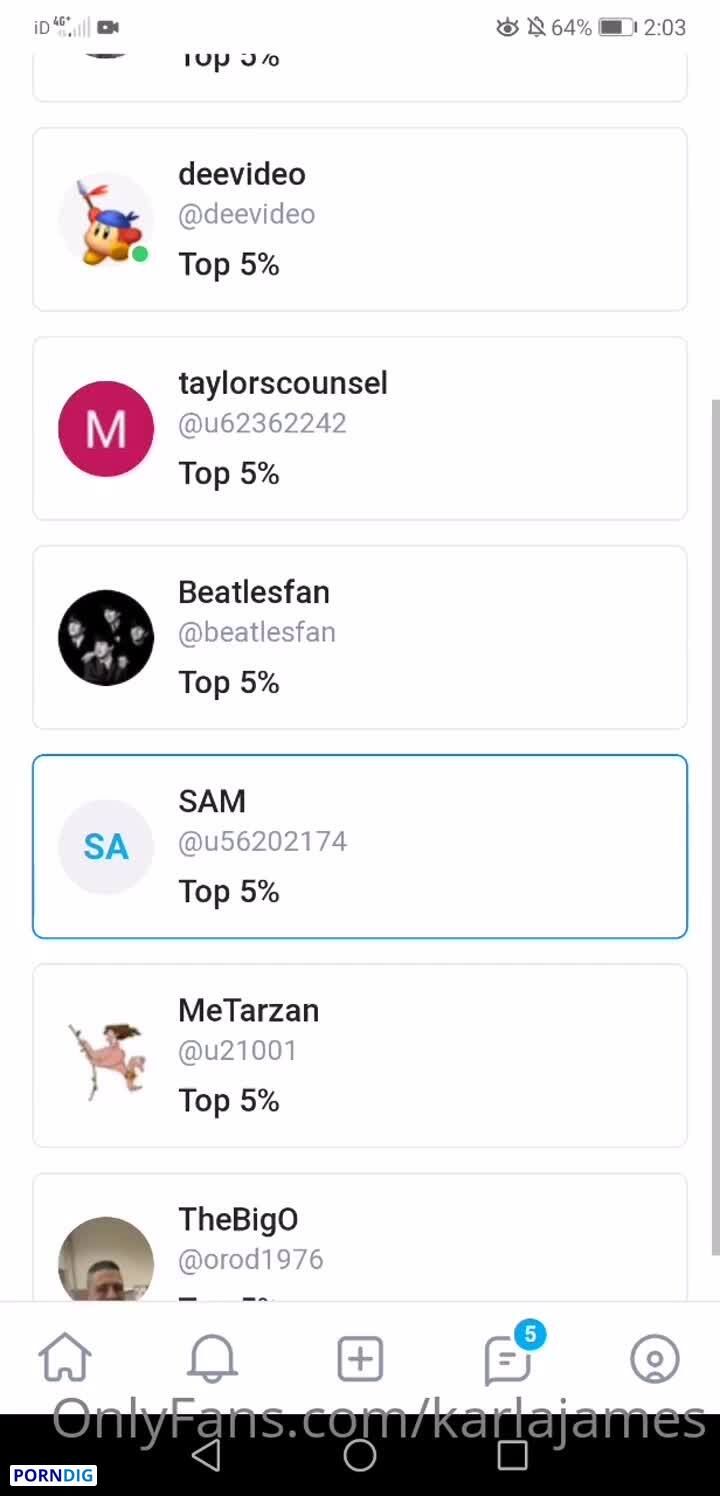Create a new post with the plus icon
Screen dimensions: 720x1496
coord(360,1359)
